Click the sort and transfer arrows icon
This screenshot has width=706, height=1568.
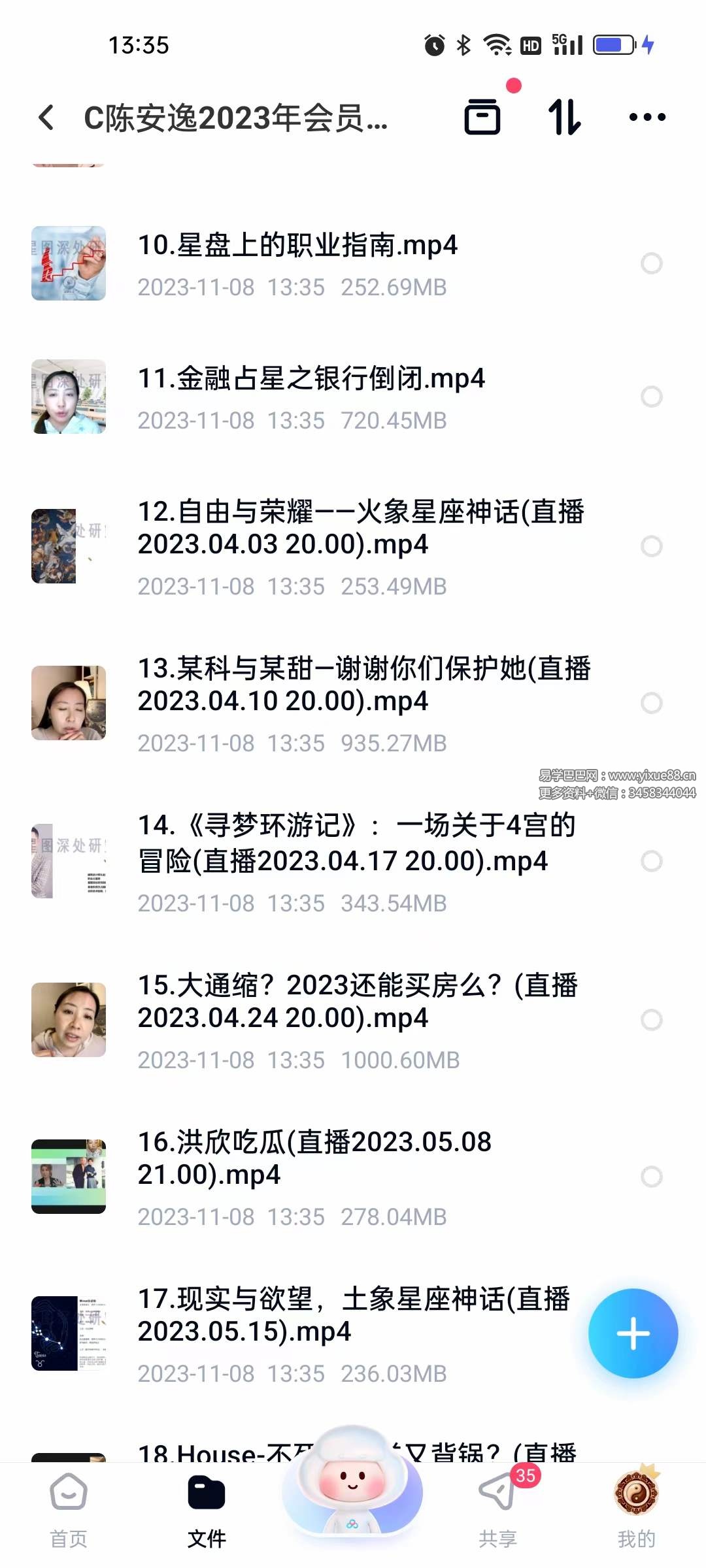pyautogui.click(x=567, y=118)
